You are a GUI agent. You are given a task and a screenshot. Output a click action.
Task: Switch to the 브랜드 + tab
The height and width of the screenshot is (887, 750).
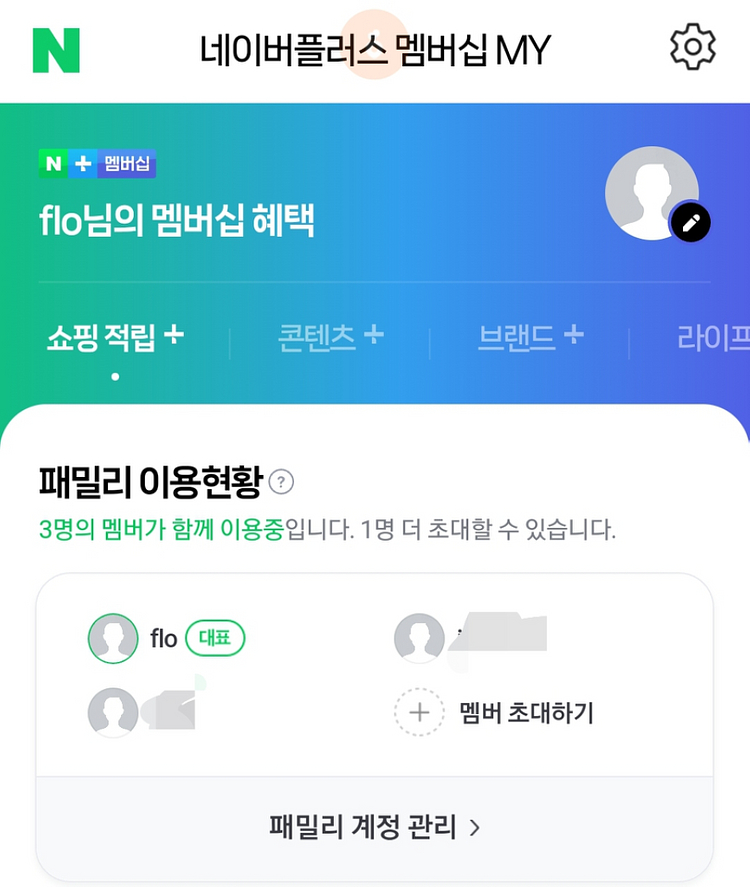(530, 338)
